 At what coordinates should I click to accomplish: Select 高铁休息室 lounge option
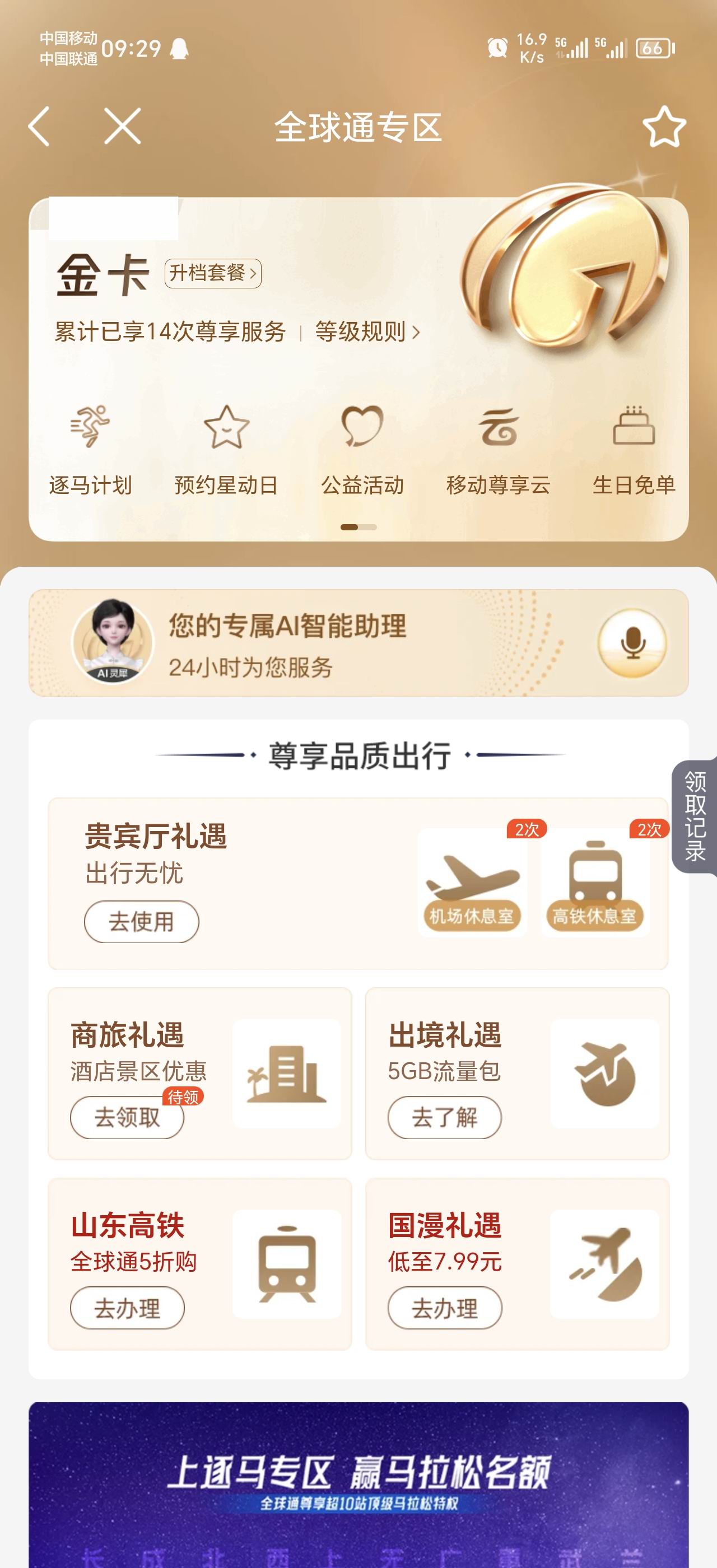595,883
